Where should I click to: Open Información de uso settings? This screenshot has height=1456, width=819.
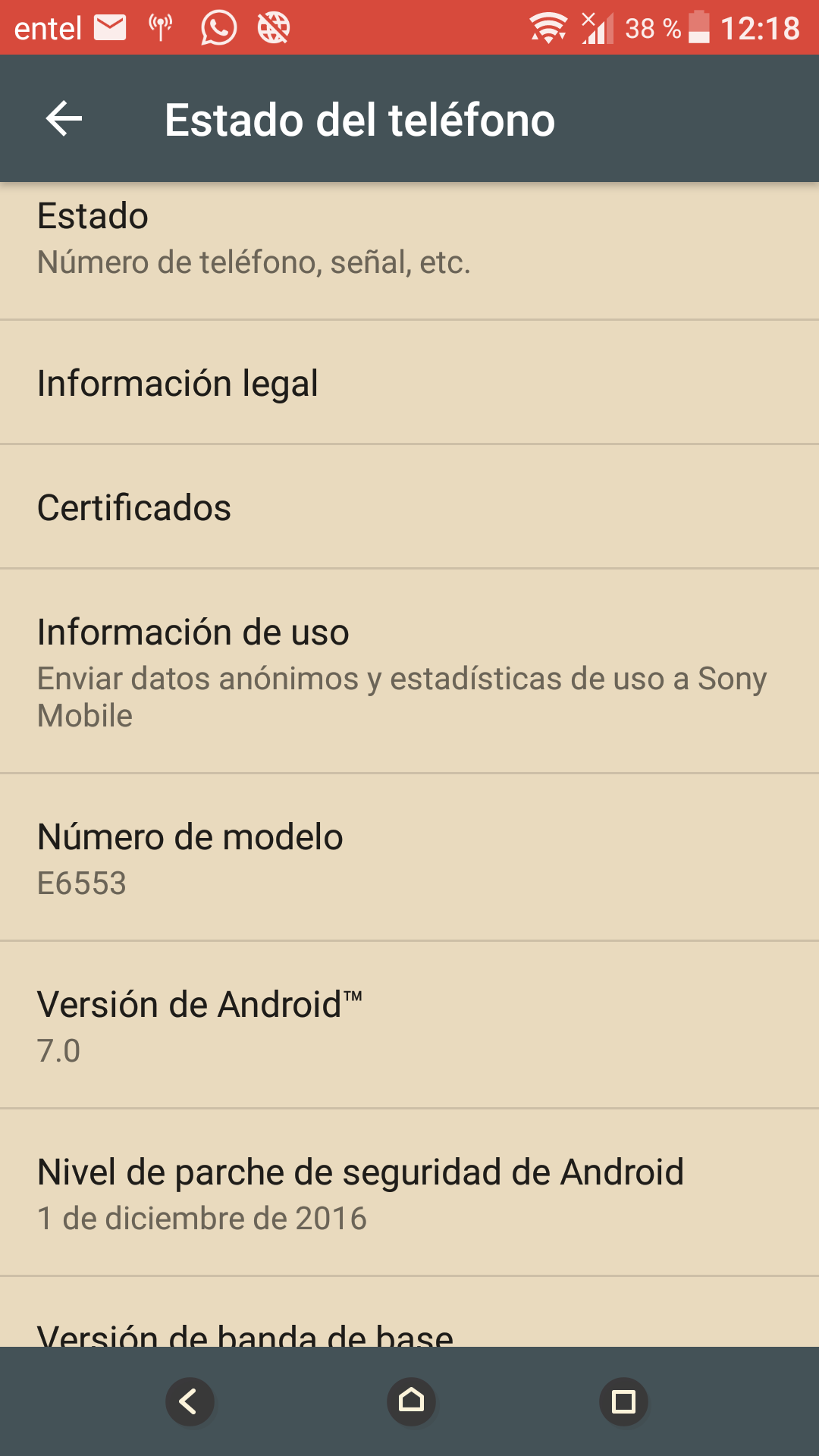(409, 672)
